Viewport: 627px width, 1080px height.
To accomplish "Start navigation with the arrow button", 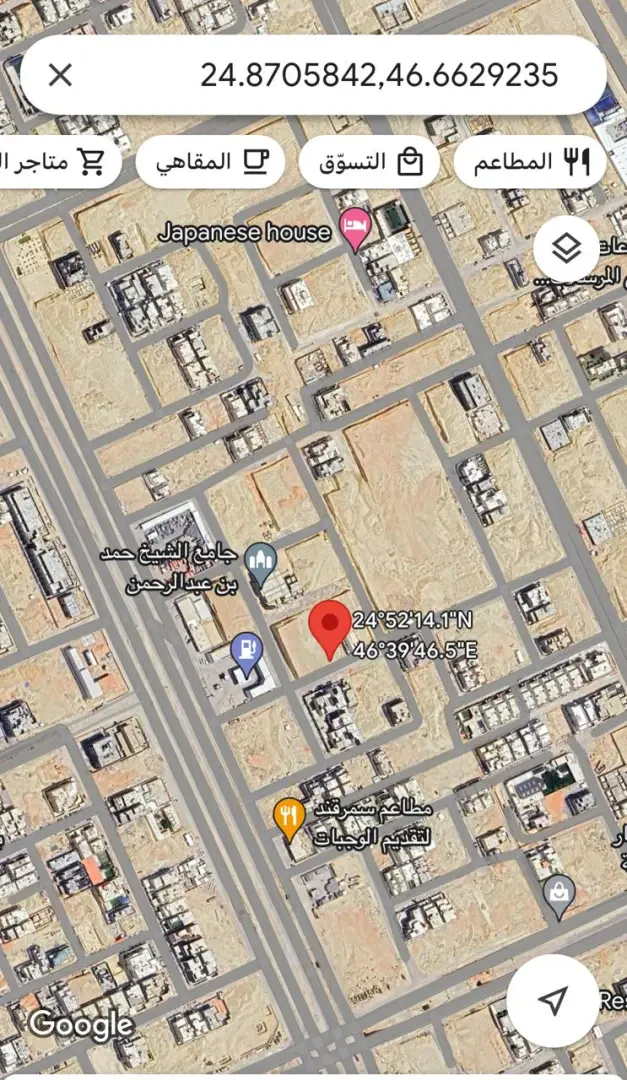I will click(x=552, y=1000).
